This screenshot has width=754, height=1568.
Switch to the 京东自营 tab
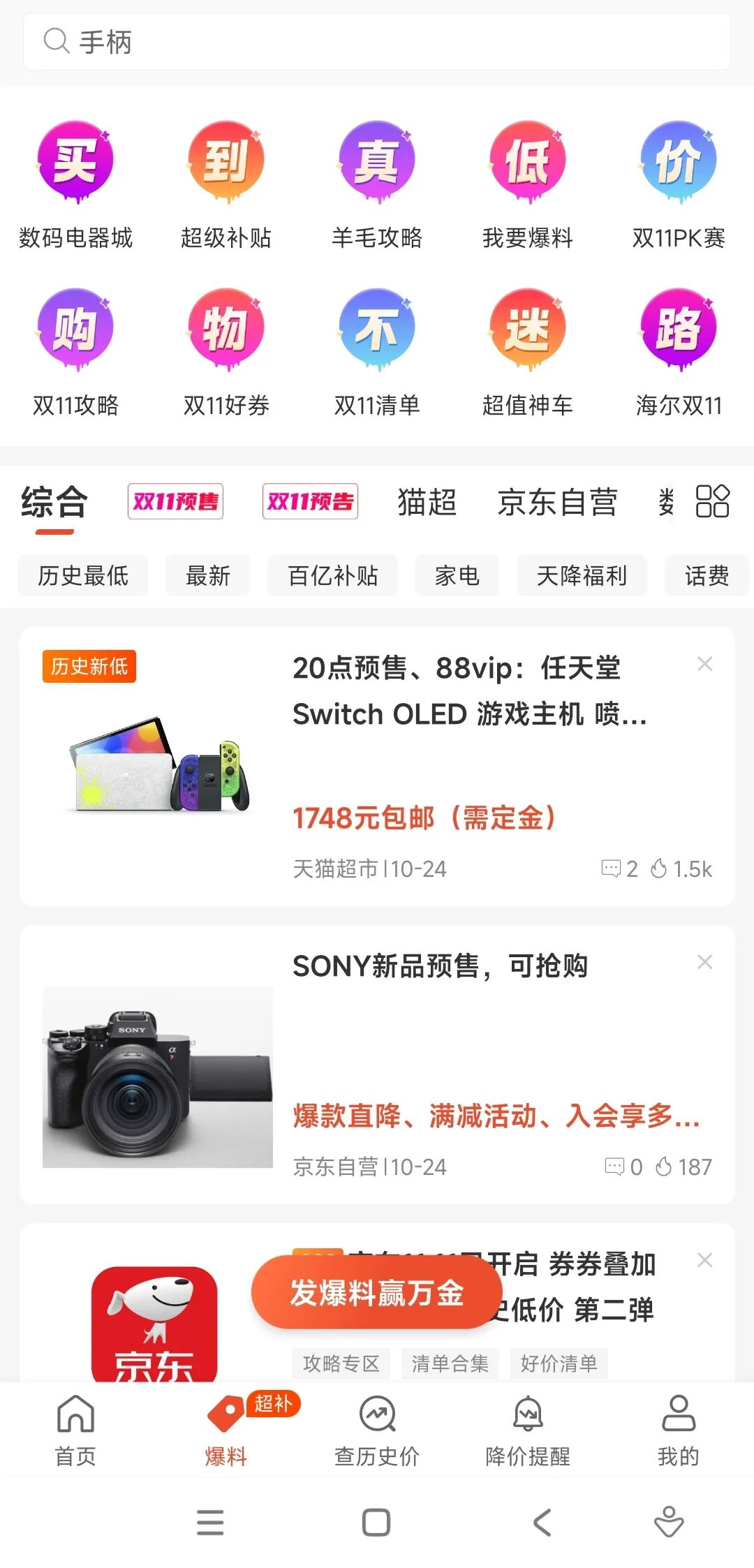(557, 503)
